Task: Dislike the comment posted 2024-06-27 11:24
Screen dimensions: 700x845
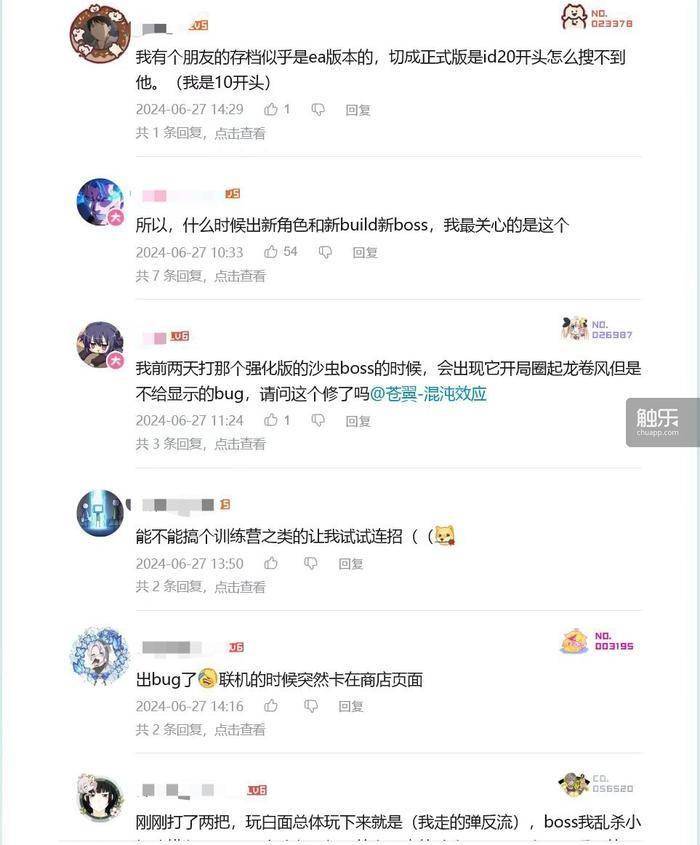Action: pyautogui.click(x=317, y=420)
